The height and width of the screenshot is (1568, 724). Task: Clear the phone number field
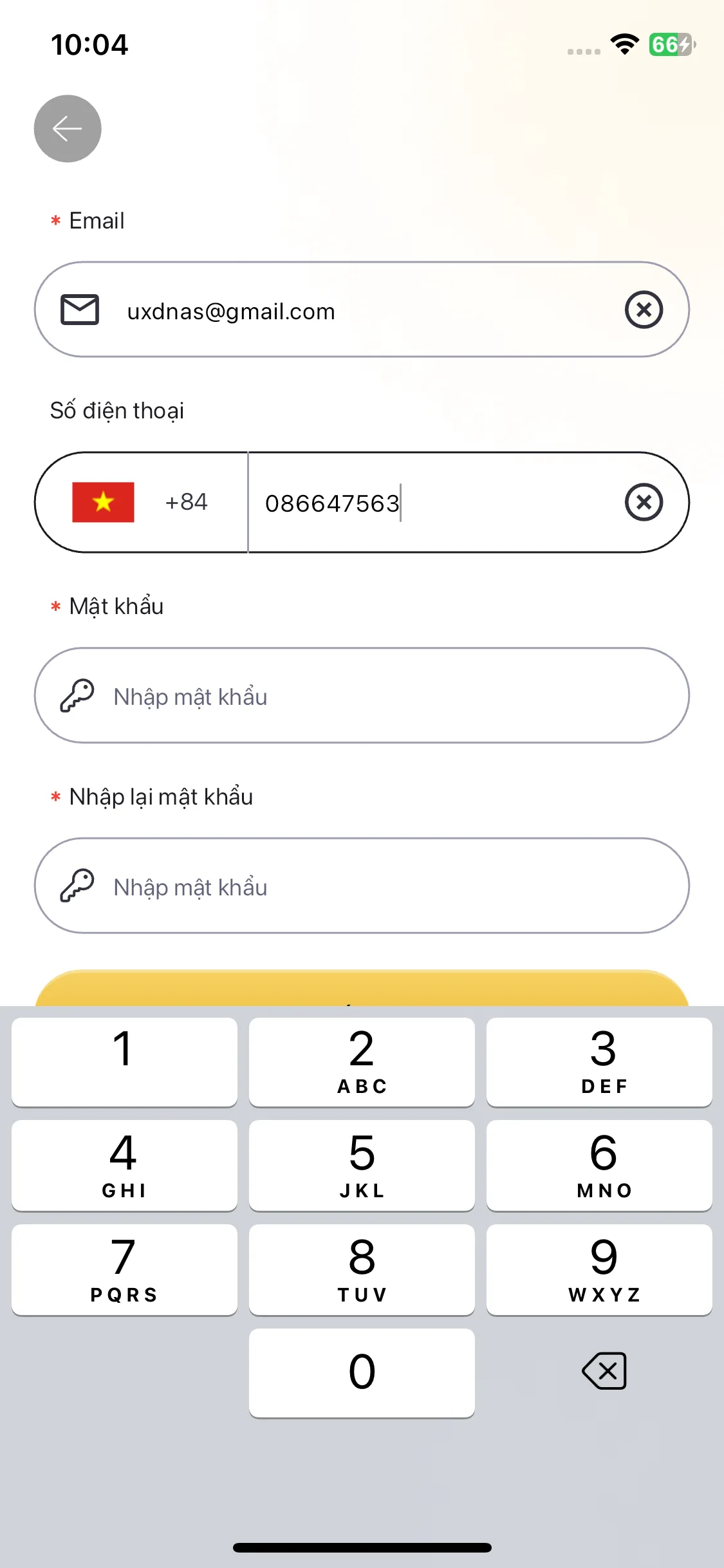point(644,502)
